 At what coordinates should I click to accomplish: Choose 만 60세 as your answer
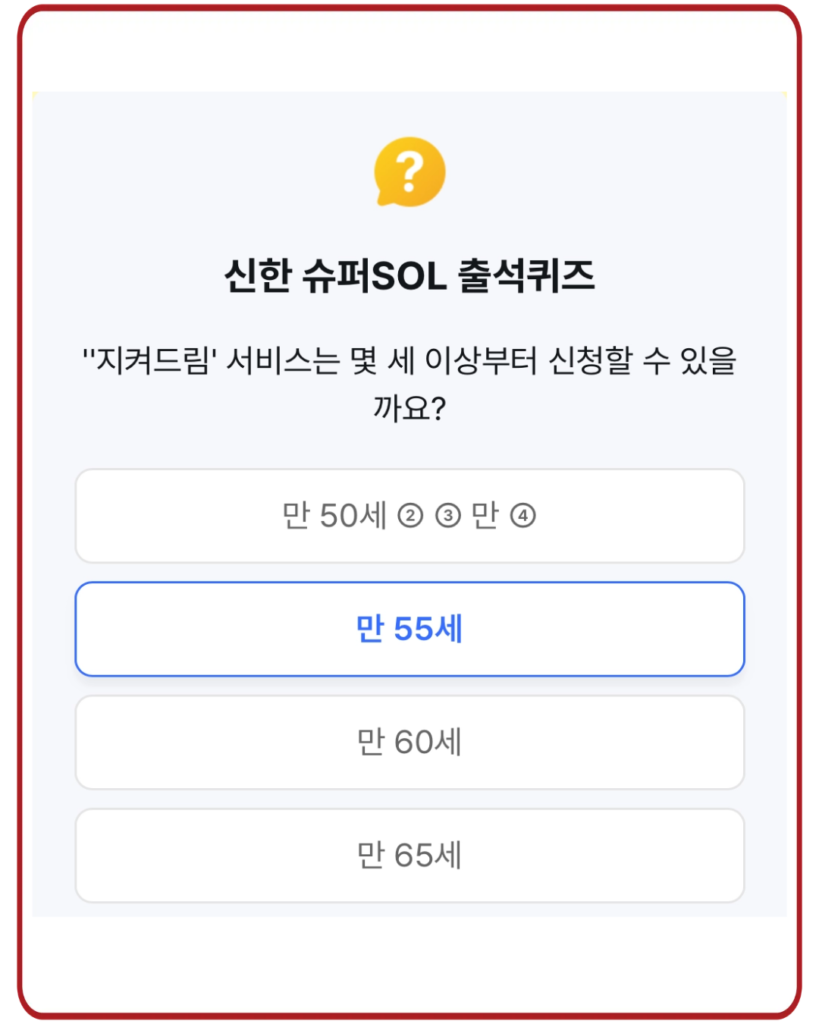(x=409, y=742)
